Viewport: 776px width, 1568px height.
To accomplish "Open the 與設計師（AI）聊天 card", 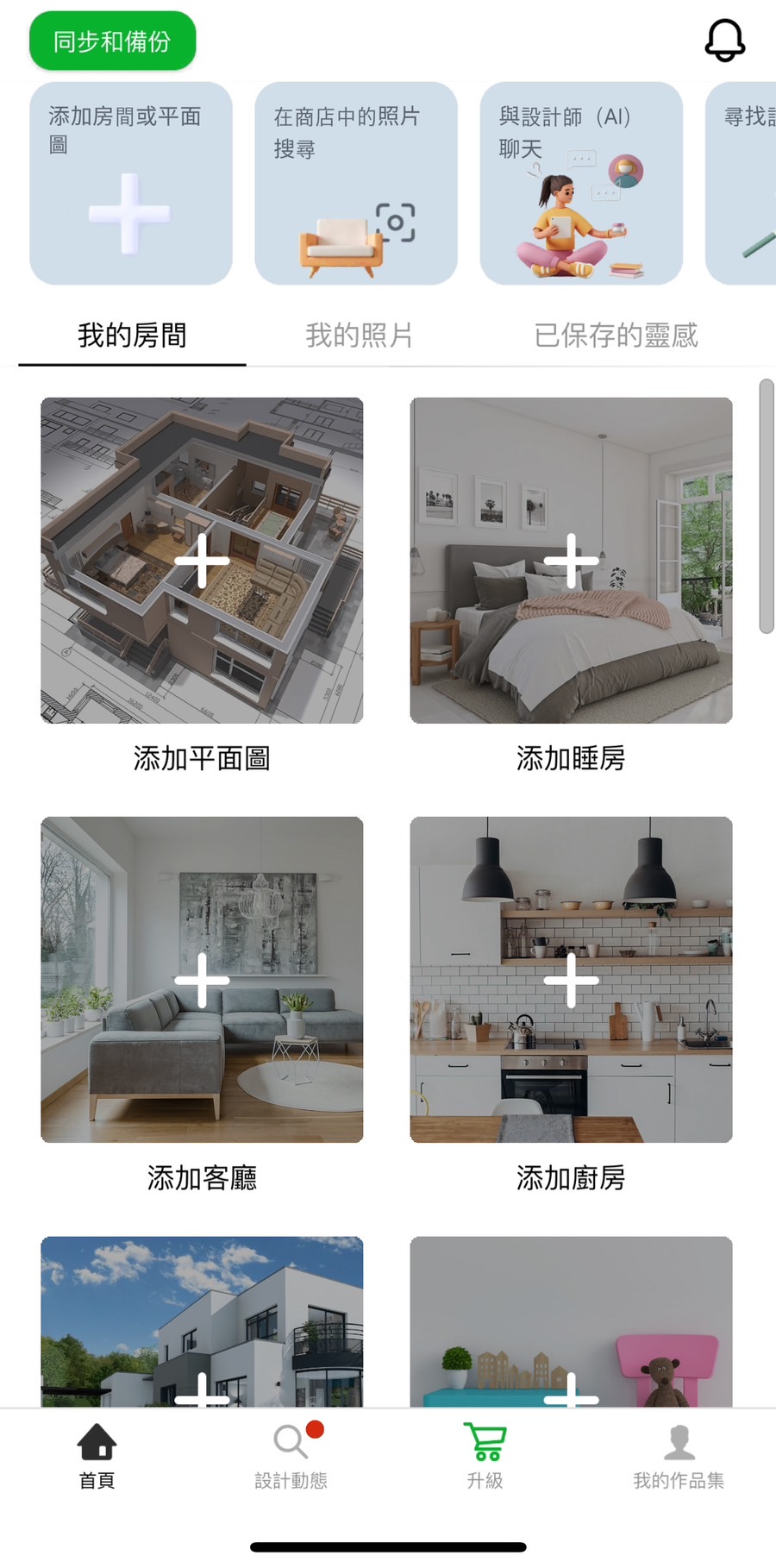I will (580, 184).
